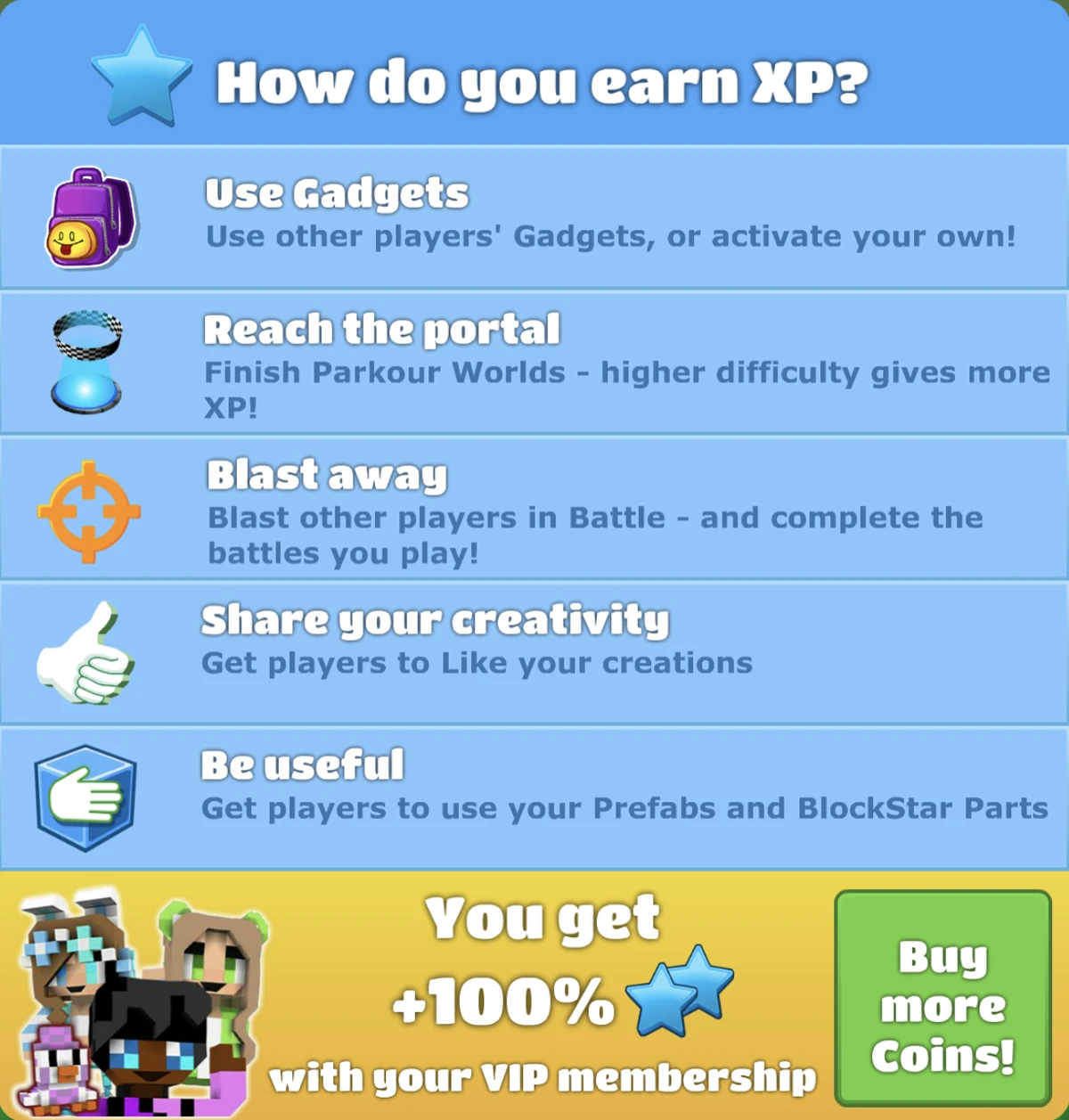Tap the Buy more Coins button
This screenshot has width=1069, height=1120.
point(943,998)
